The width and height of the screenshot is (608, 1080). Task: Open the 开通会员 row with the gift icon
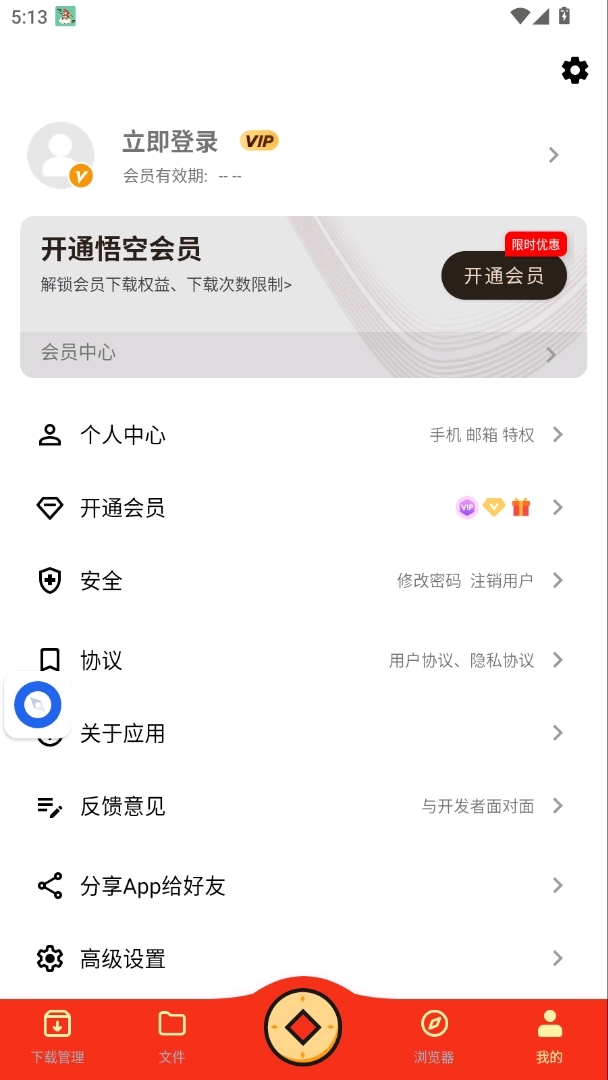click(x=304, y=508)
